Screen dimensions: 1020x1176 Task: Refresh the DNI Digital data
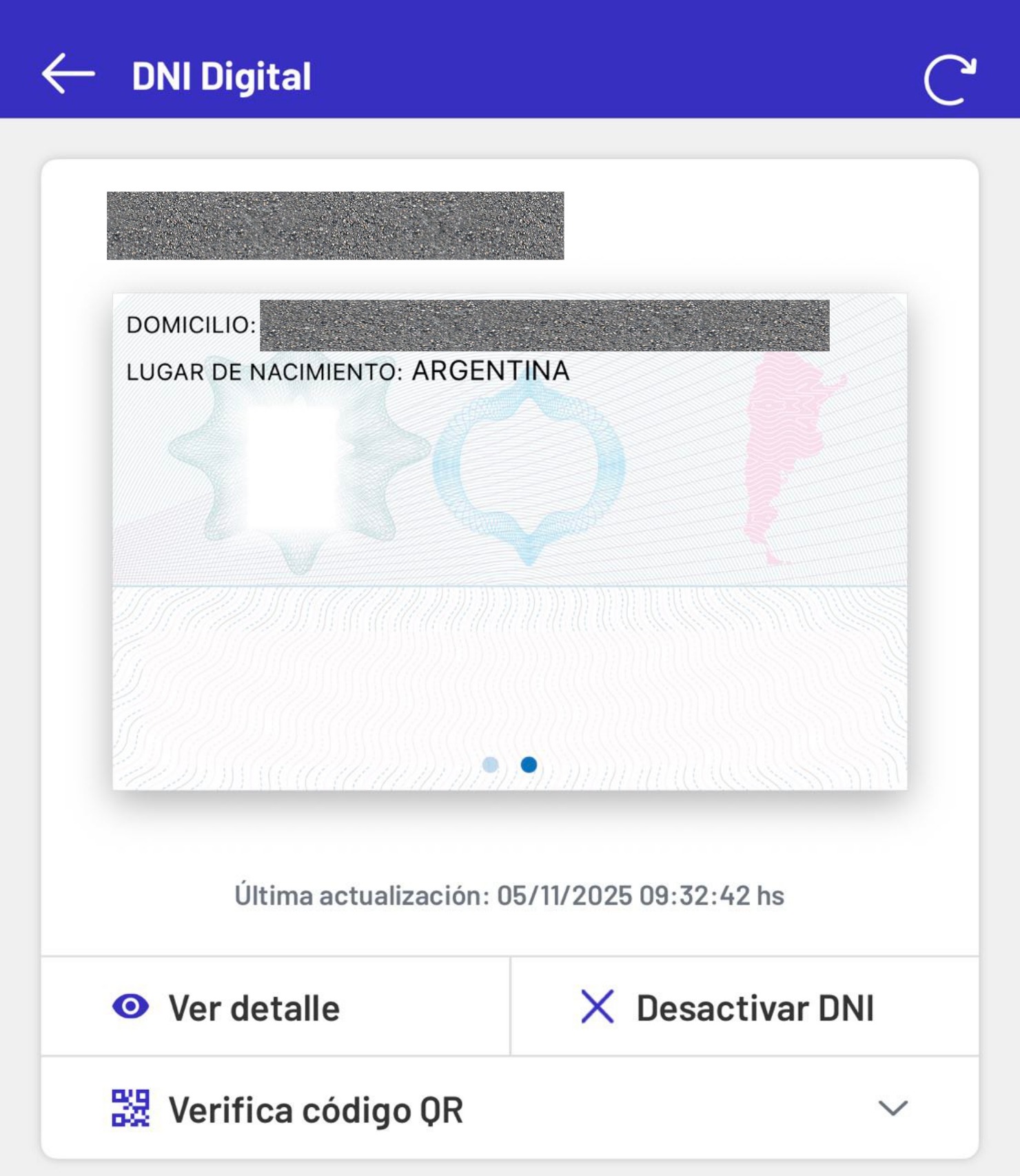950,80
